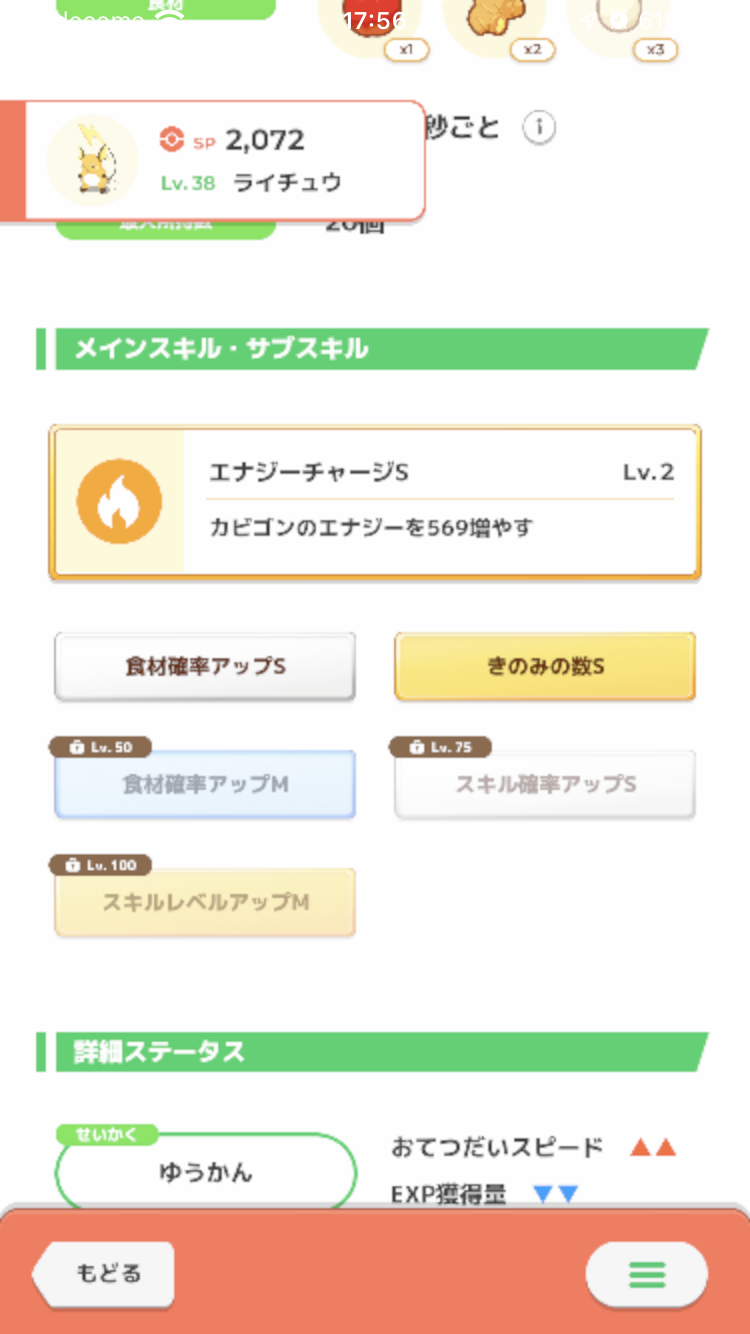
Task: Tap the locked 食材確率アップM skill
Action: [x=205, y=784]
